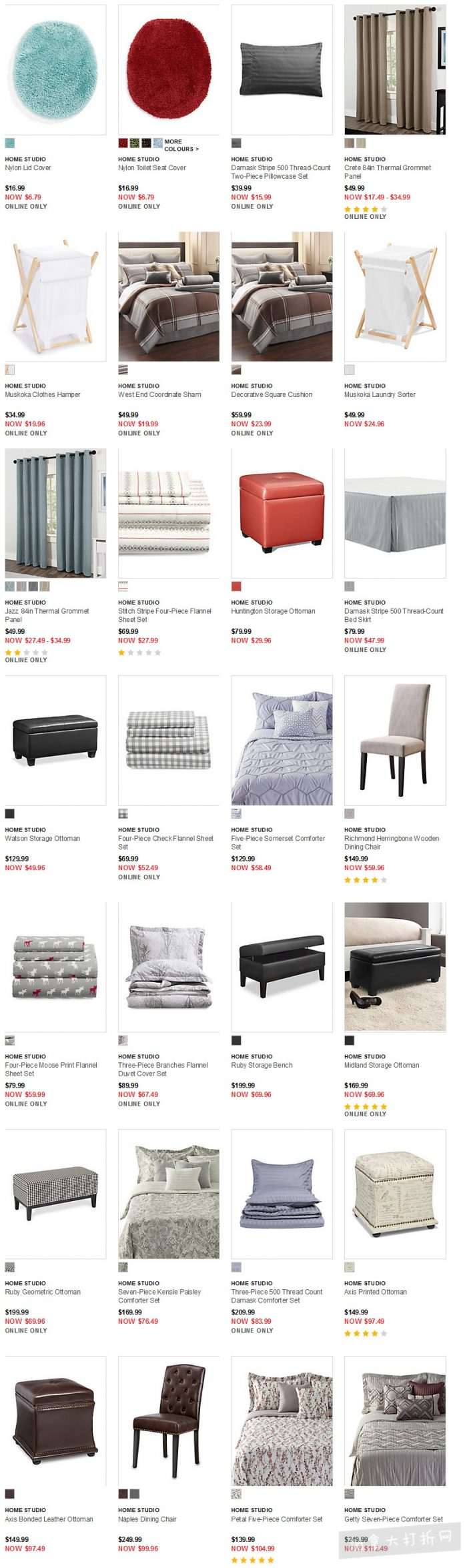Open the Nylon Toilet Seat Cover item
467x1568 pixels.
tap(152, 168)
